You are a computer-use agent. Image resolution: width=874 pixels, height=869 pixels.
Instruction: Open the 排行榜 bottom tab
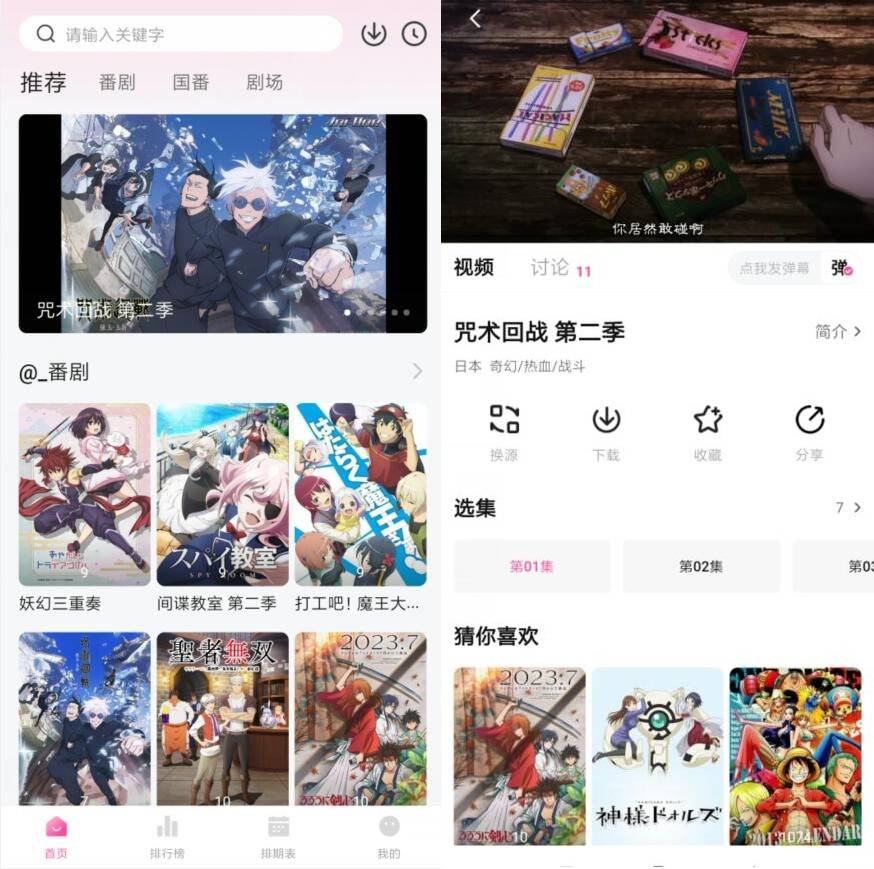pos(167,837)
